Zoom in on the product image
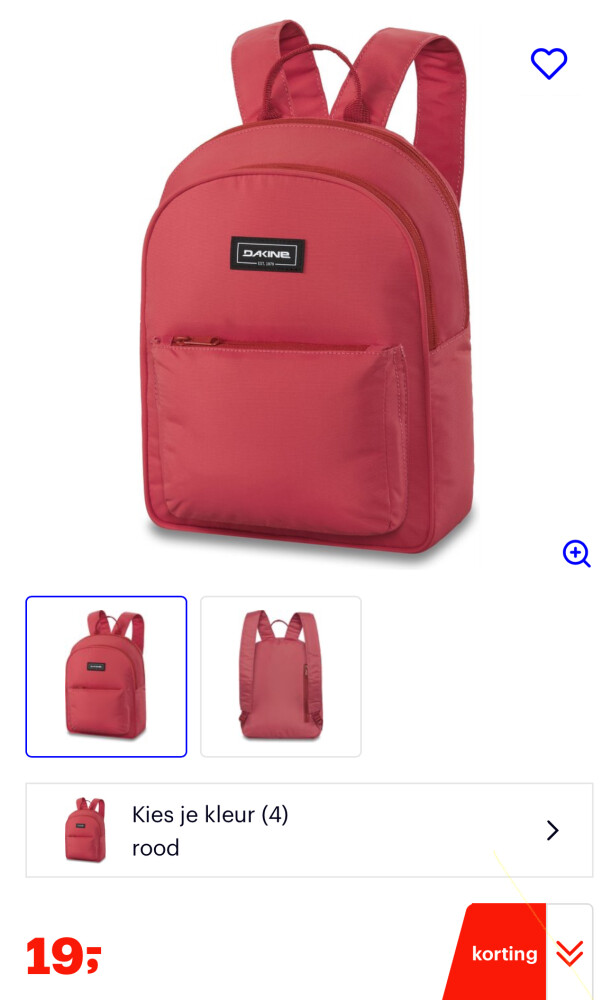 click(x=577, y=553)
